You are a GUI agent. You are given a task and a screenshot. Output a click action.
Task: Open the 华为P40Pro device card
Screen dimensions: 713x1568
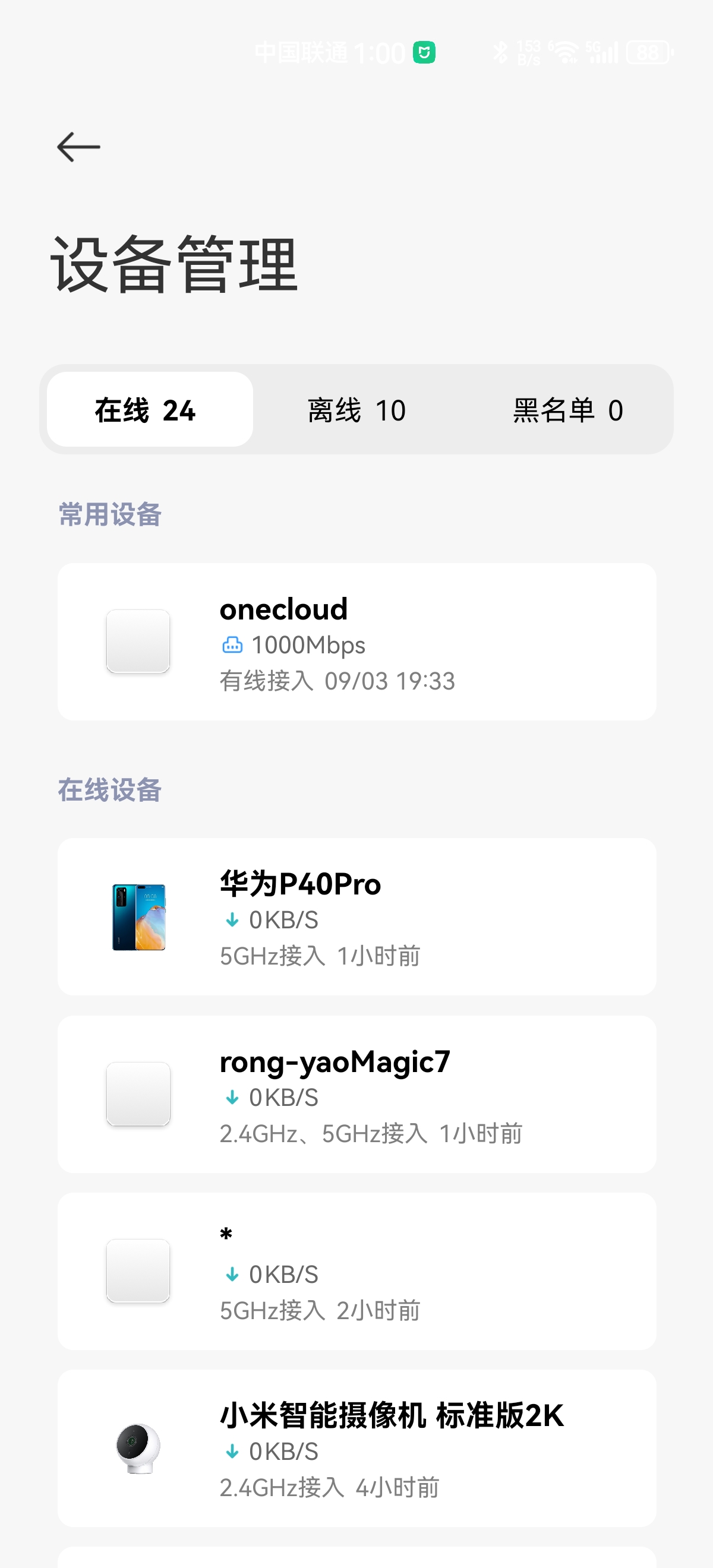click(357, 916)
